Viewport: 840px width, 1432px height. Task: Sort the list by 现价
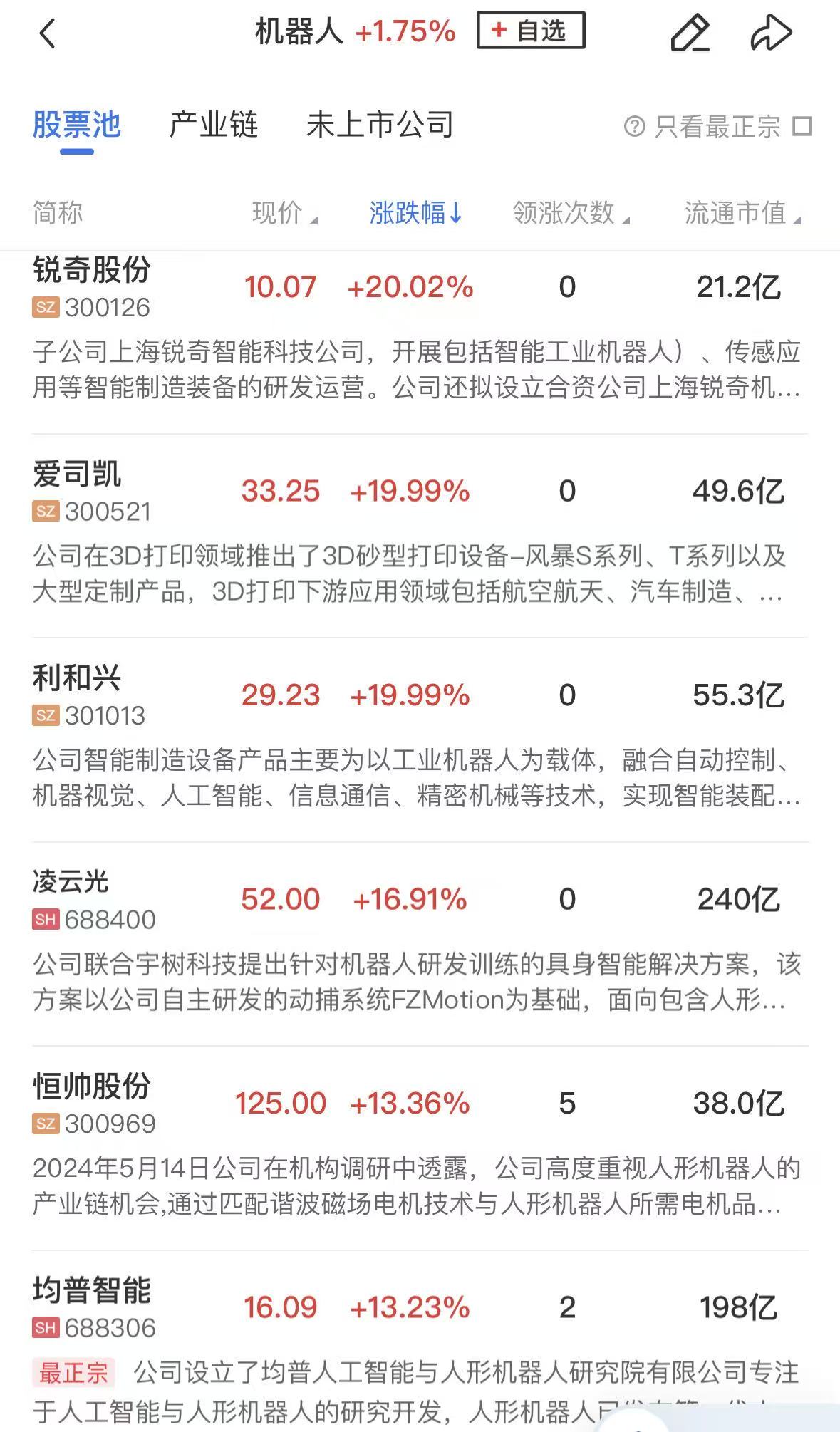pos(284,213)
